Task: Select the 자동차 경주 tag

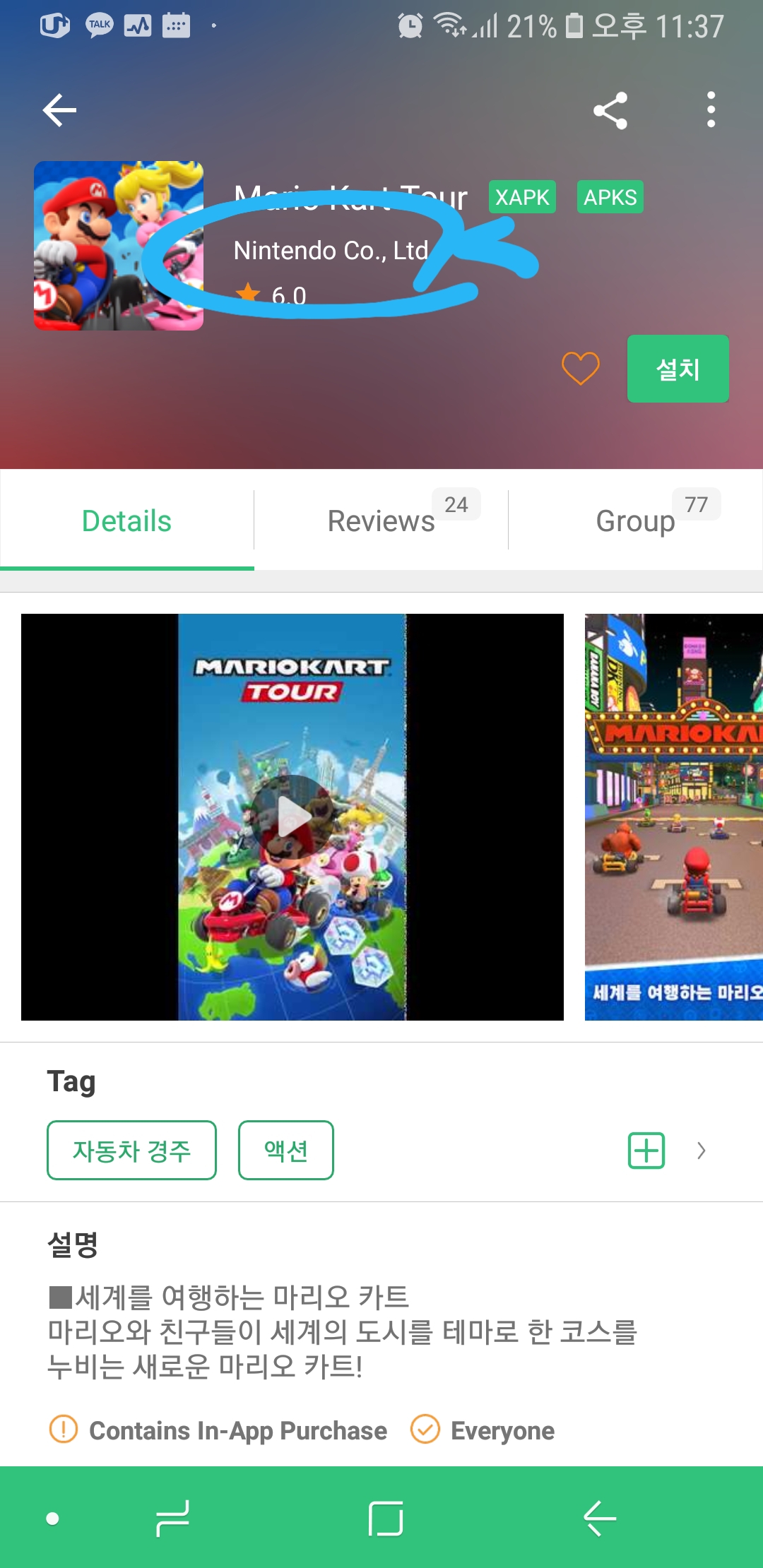Action: (x=131, y=1151)
